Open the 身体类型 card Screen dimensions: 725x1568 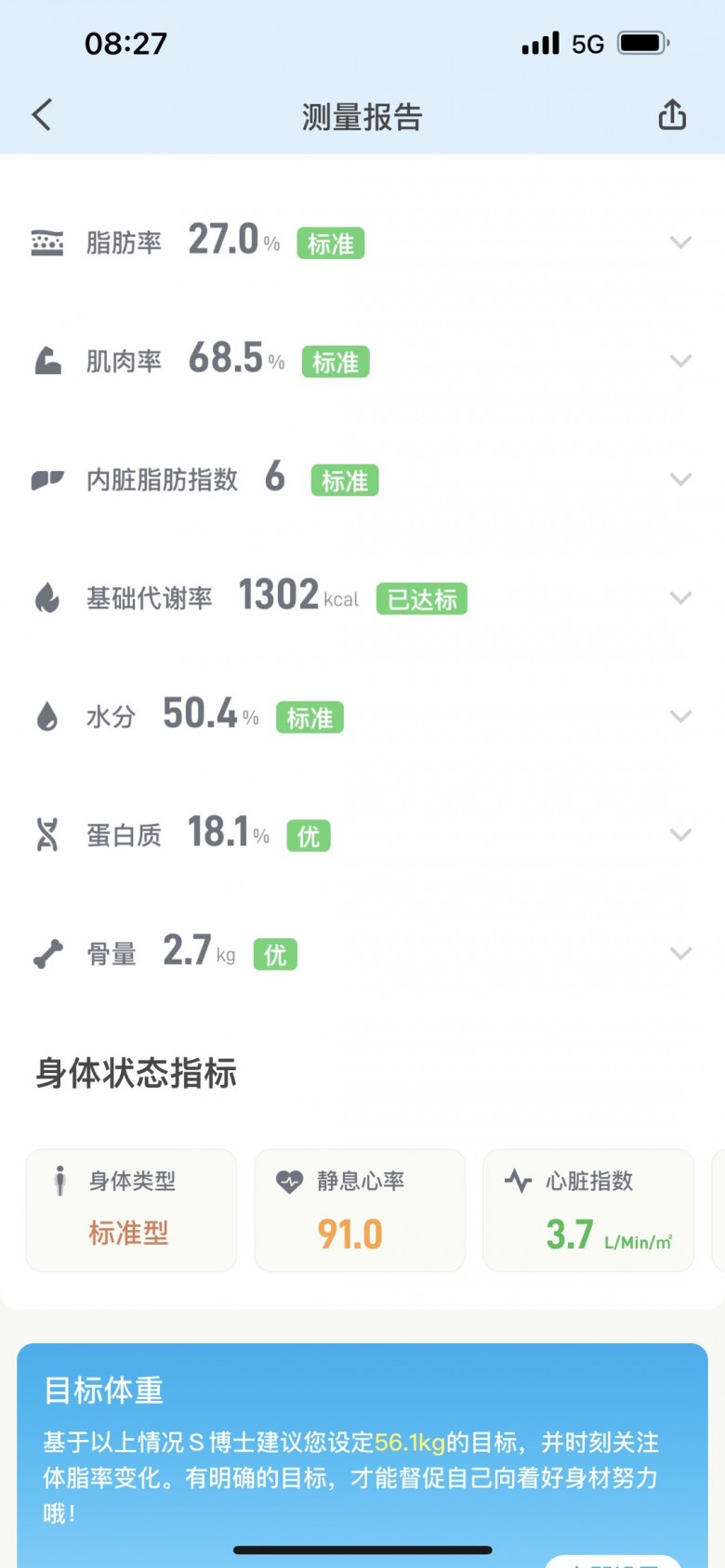click(131, 1209)
